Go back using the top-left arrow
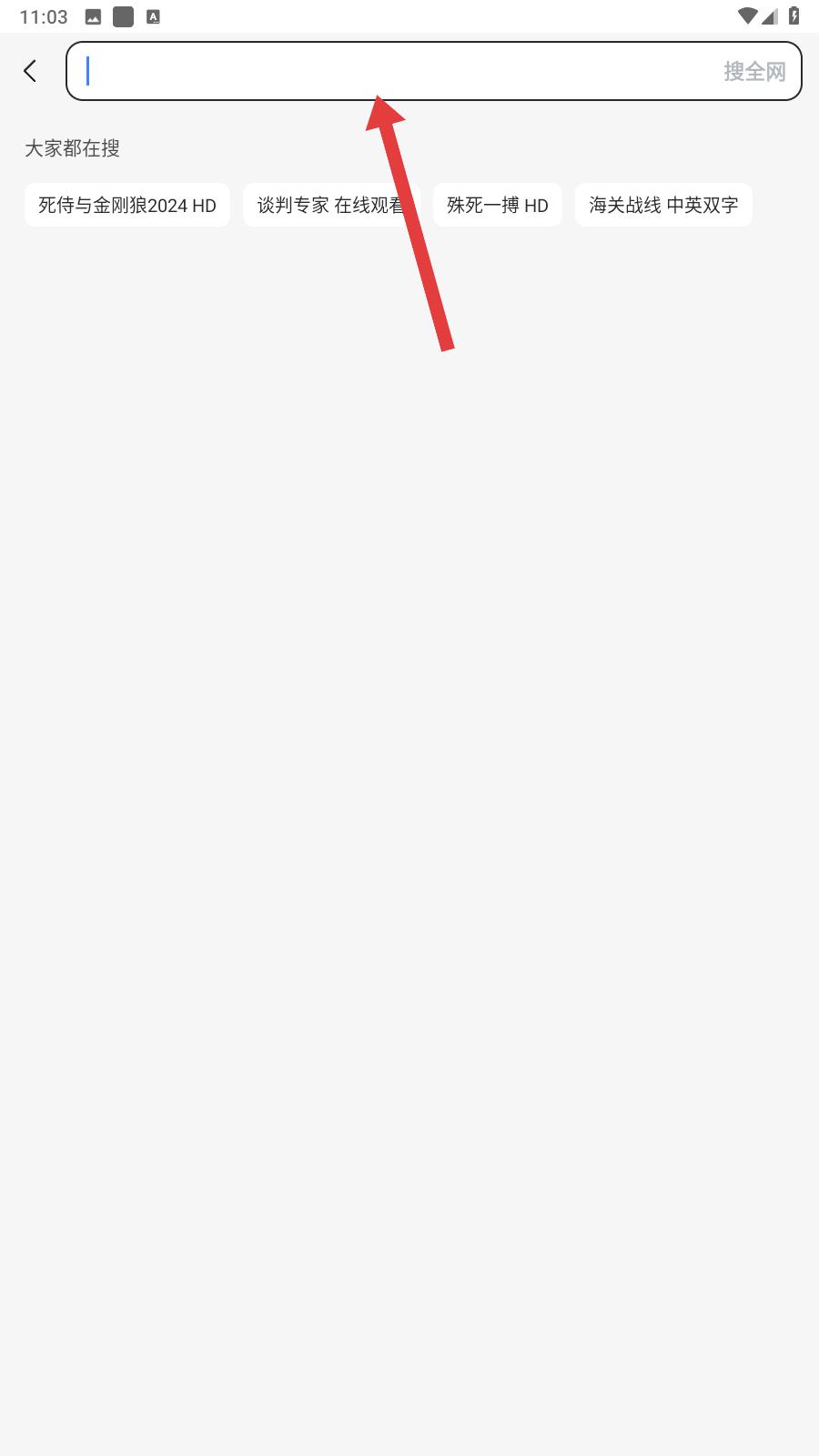 [x=30, y=71]
